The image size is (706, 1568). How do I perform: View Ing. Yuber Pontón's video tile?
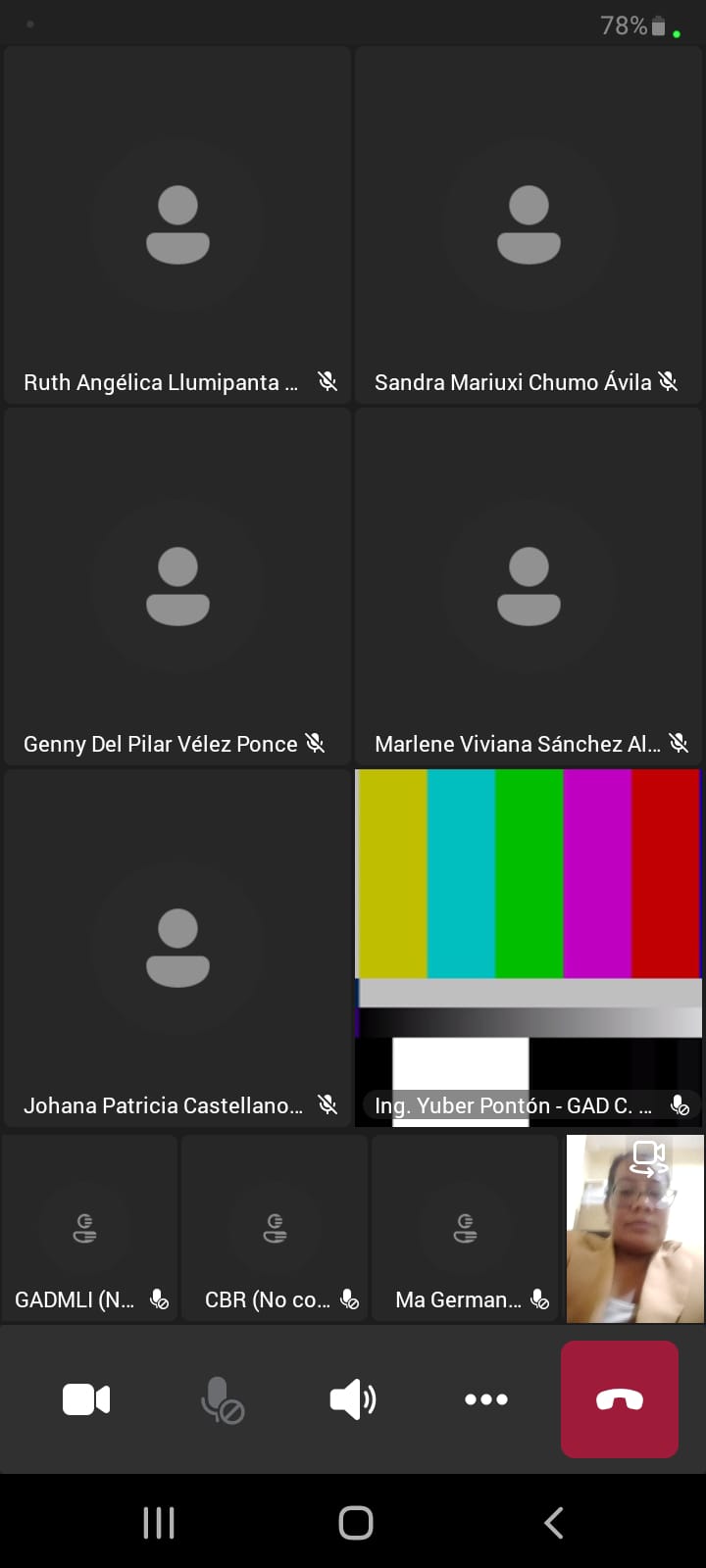(529, 948)
